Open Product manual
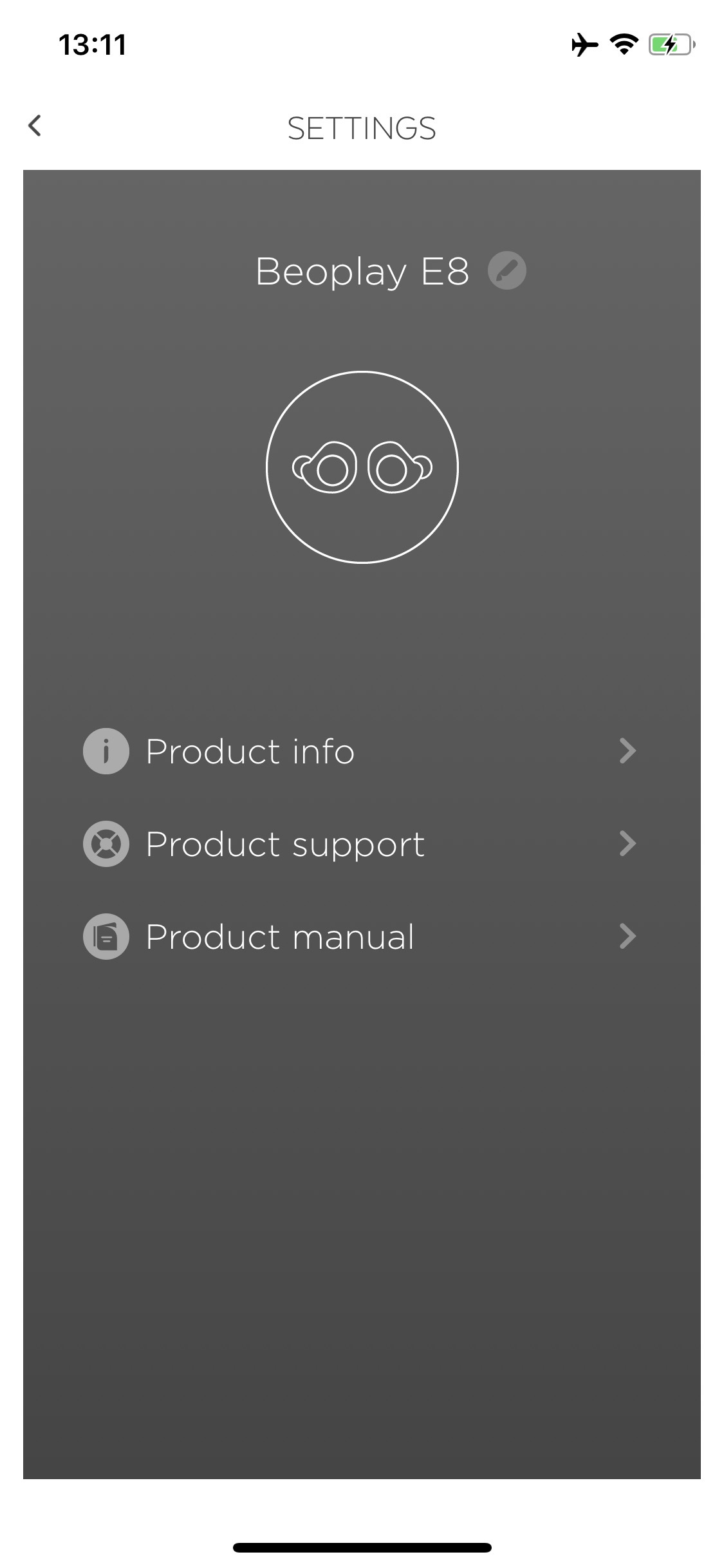This screenshot has height=1568, width=724. 360,937
